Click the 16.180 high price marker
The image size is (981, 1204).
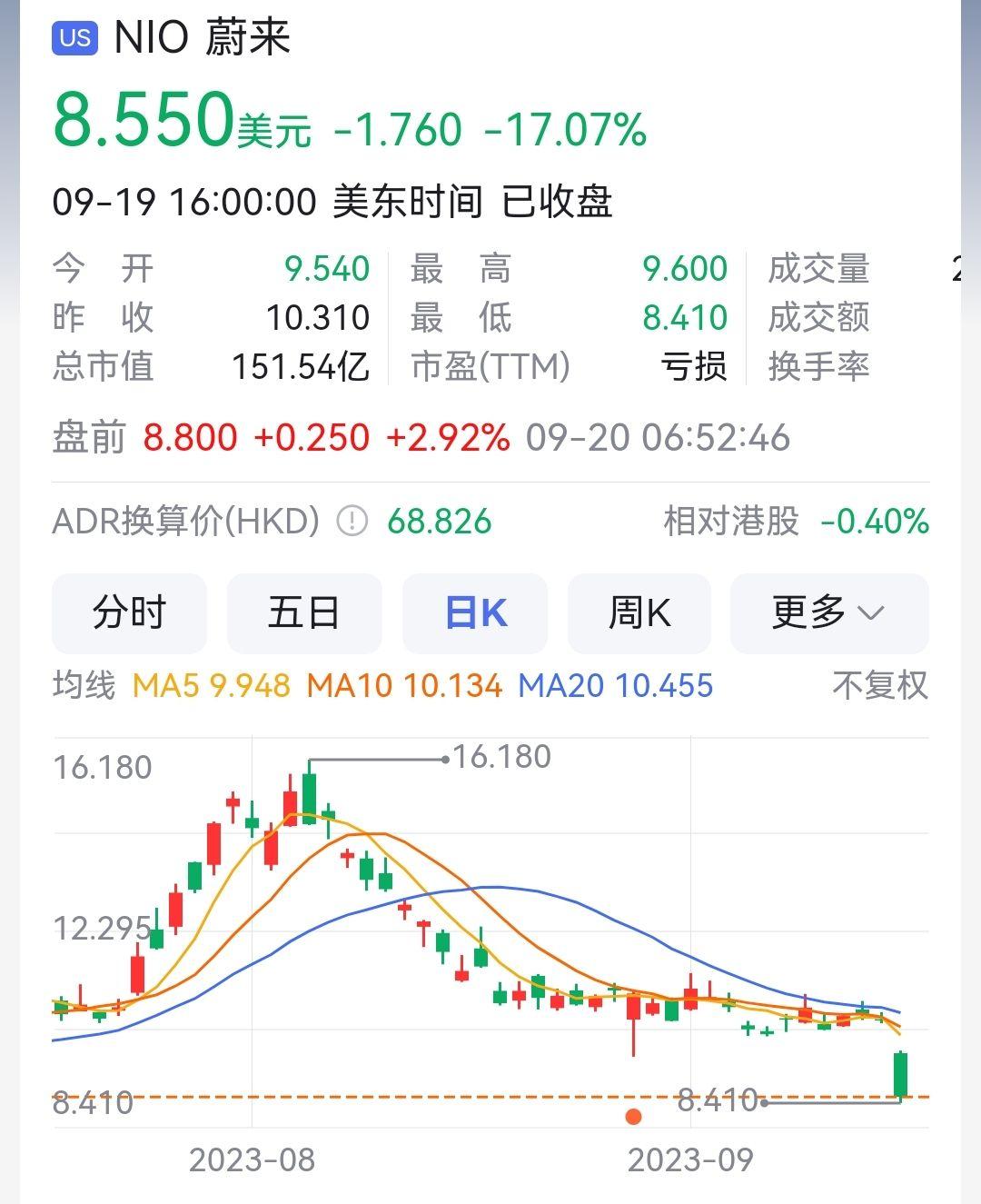click(x=500, y=756)
